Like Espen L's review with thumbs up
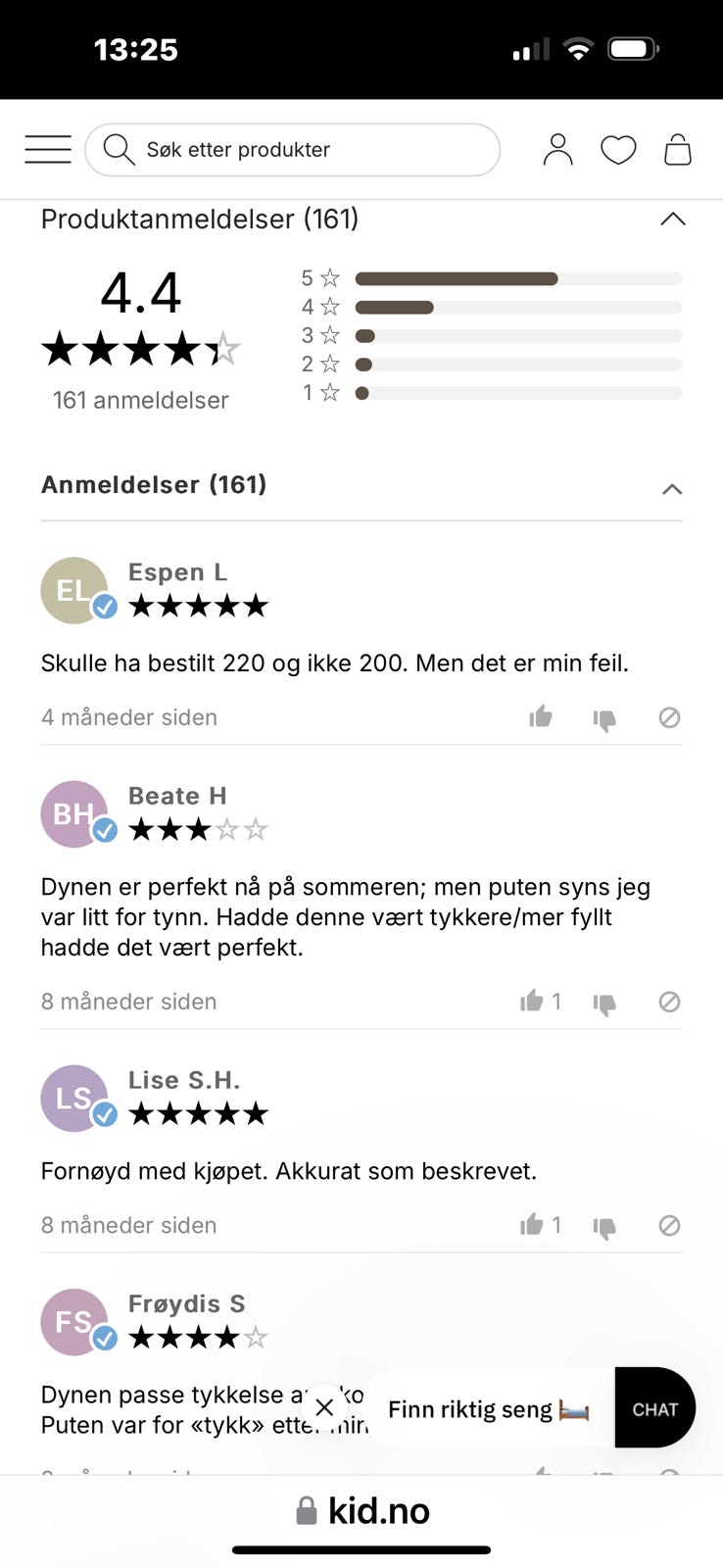723x1568 pixels. point(540,717)
